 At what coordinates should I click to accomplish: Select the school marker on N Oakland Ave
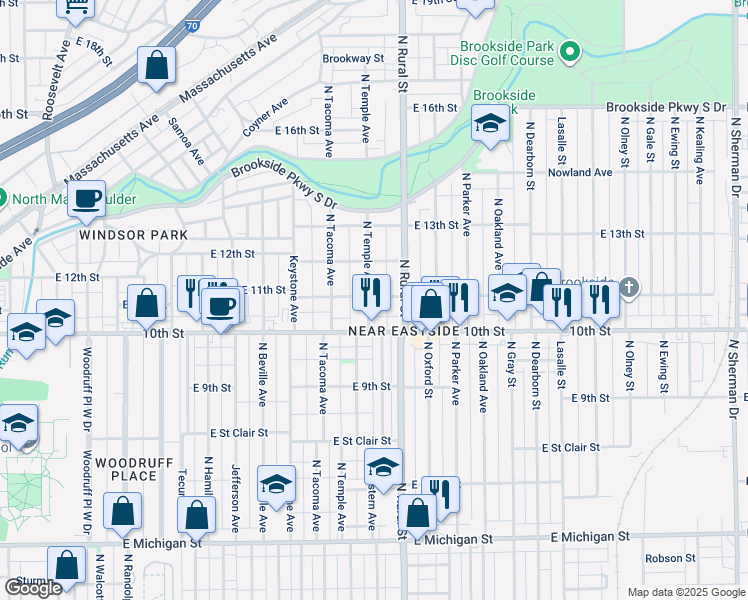coord(508,293)
